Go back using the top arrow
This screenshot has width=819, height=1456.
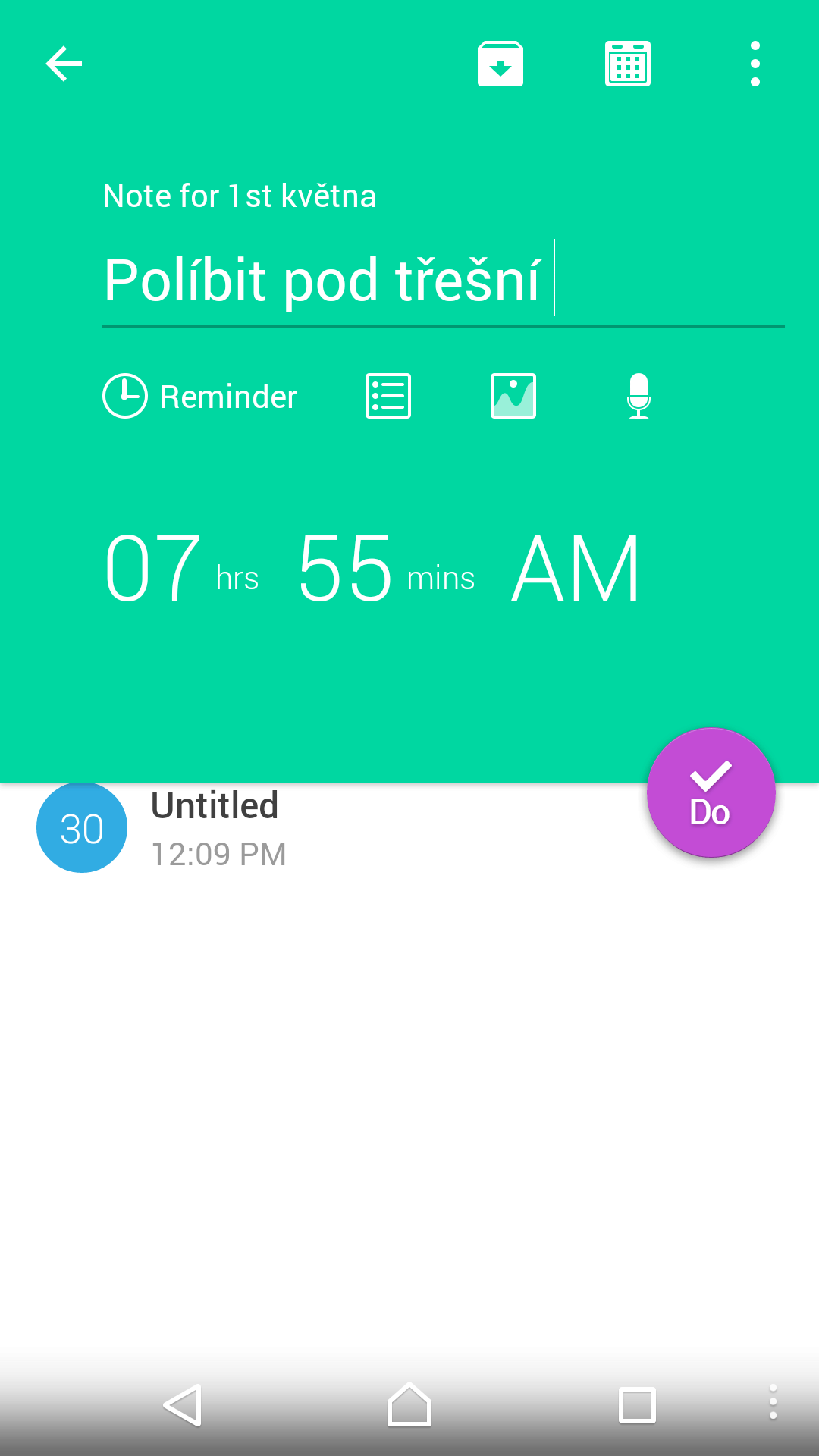64,64
